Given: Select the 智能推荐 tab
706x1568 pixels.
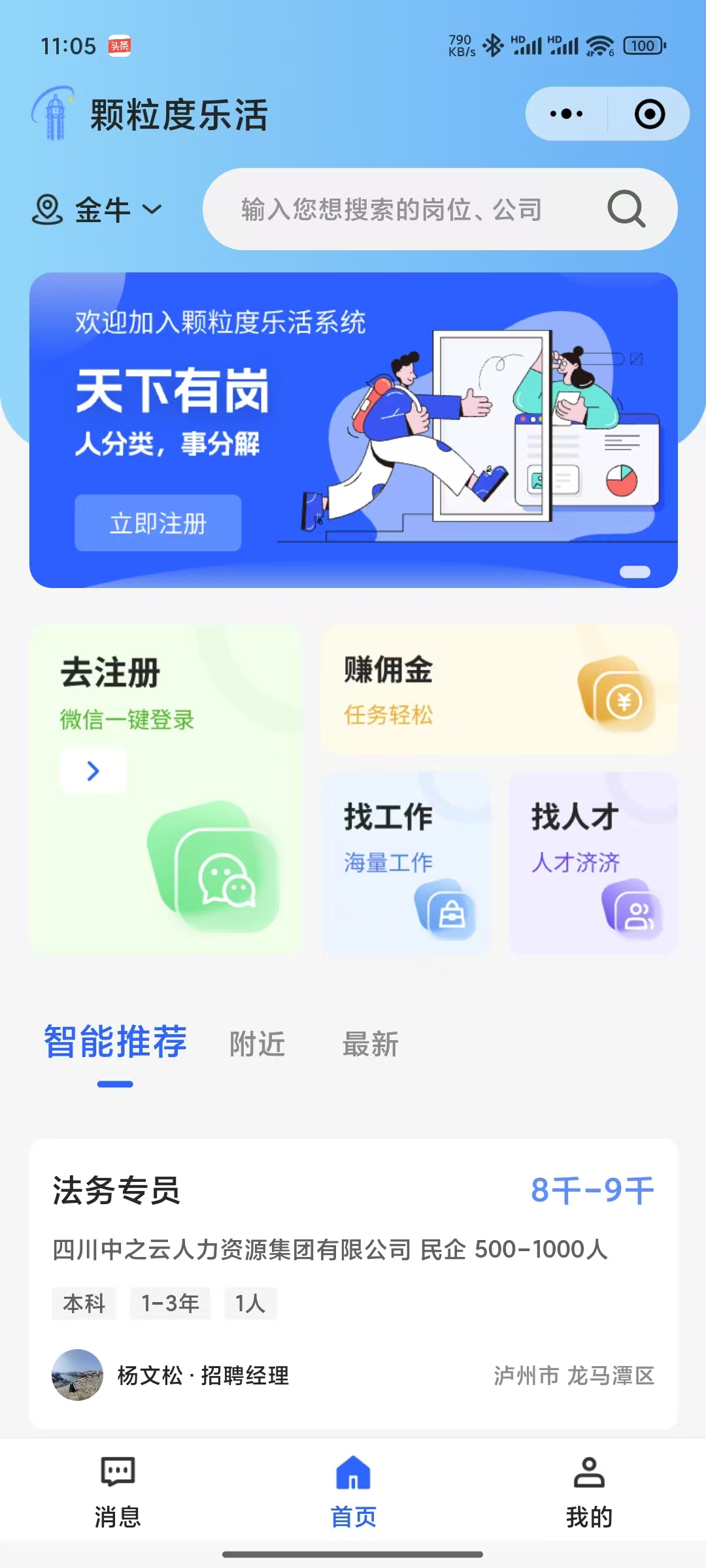Looking at the screenshot, I should click(x=115, y=1043).
